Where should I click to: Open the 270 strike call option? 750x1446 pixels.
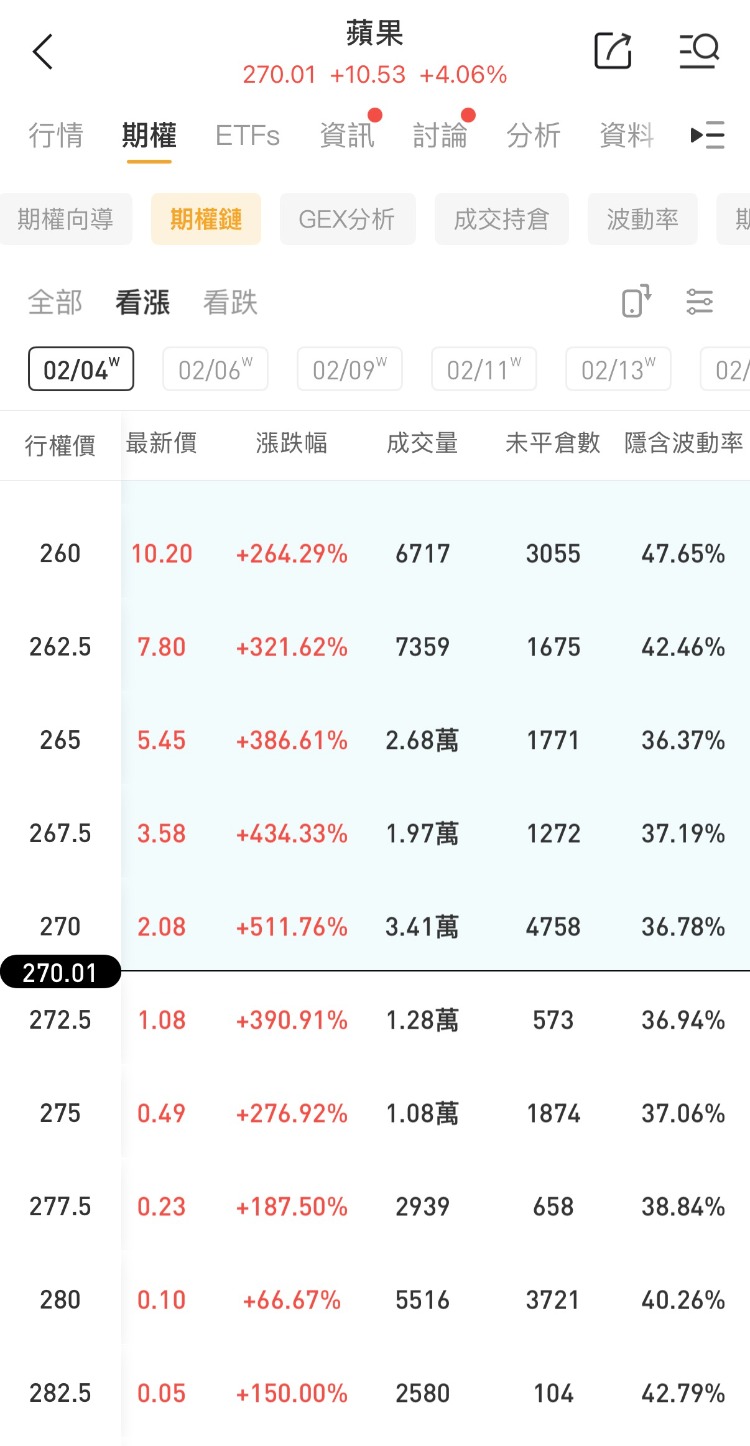(x=400, y=927)
